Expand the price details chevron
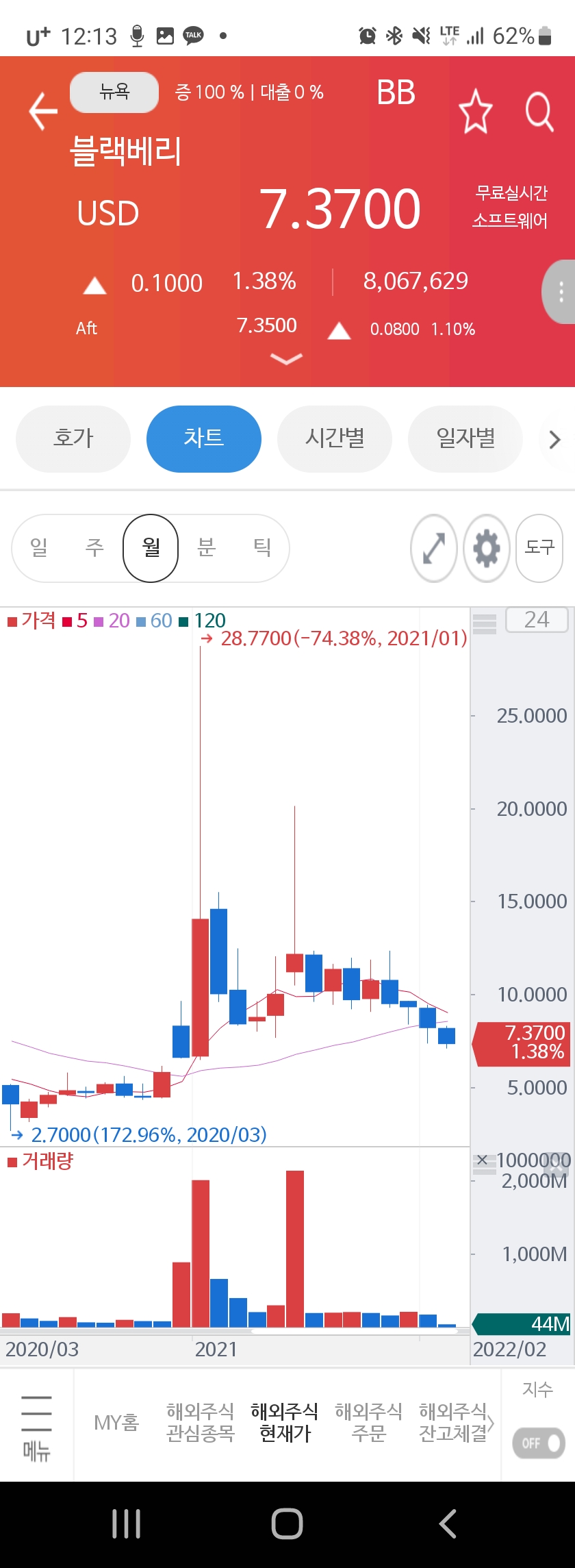575x1568 pixels. [286, 359]
